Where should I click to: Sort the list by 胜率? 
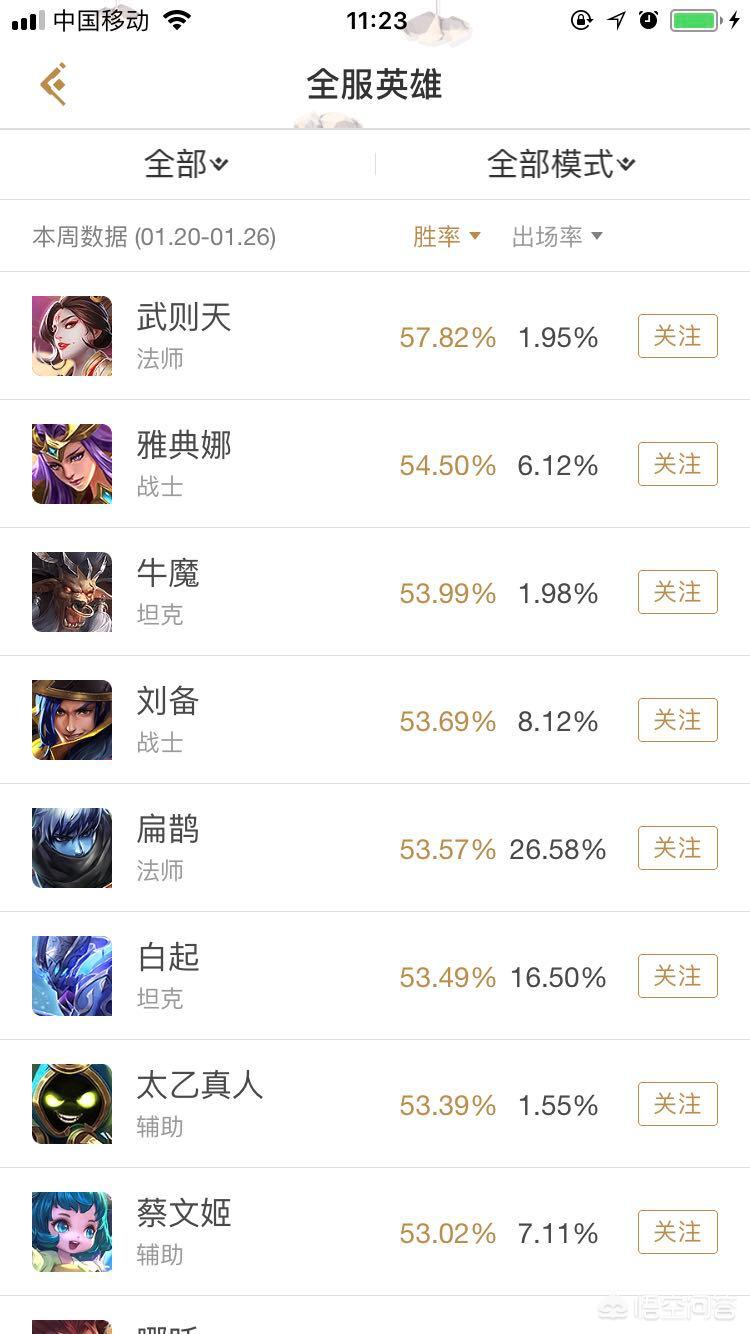point(446,237)
